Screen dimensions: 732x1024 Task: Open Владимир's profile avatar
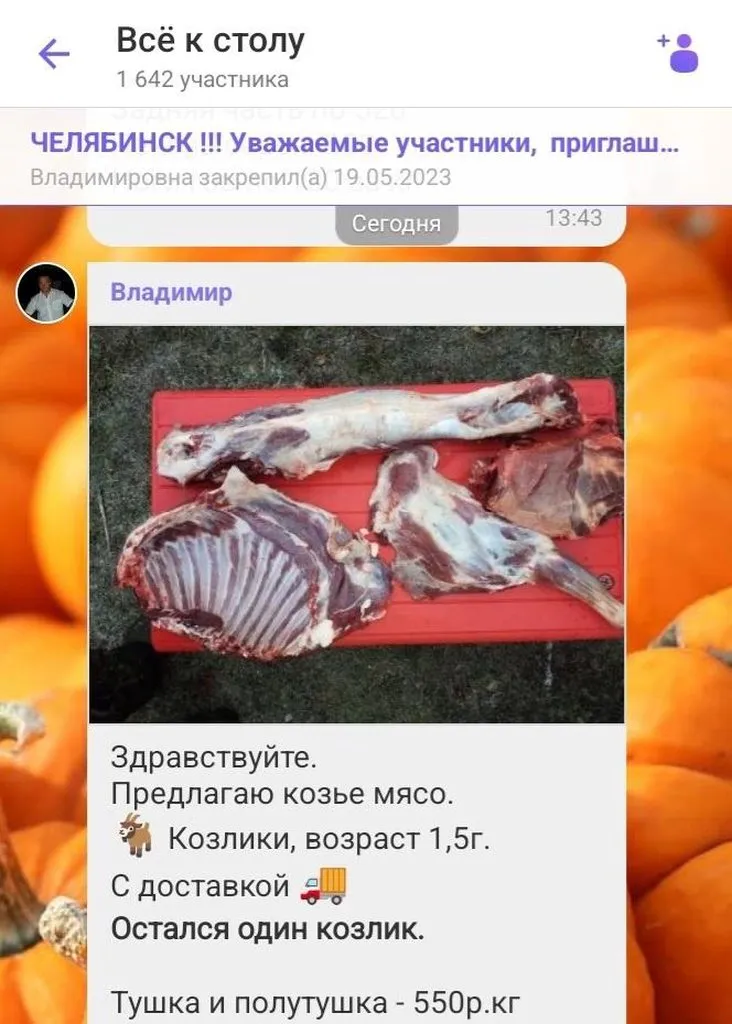[46, 294]
